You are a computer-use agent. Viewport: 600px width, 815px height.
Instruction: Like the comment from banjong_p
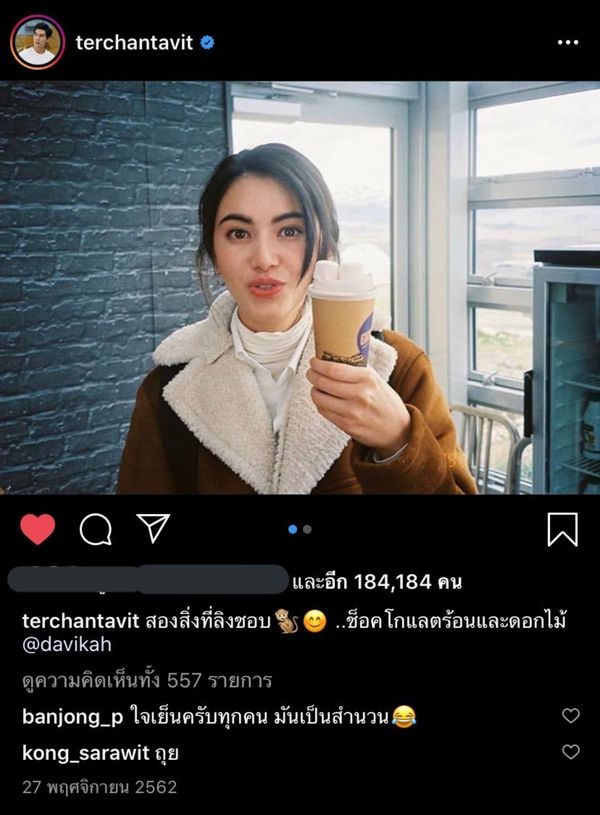click(x=570, y=716)
